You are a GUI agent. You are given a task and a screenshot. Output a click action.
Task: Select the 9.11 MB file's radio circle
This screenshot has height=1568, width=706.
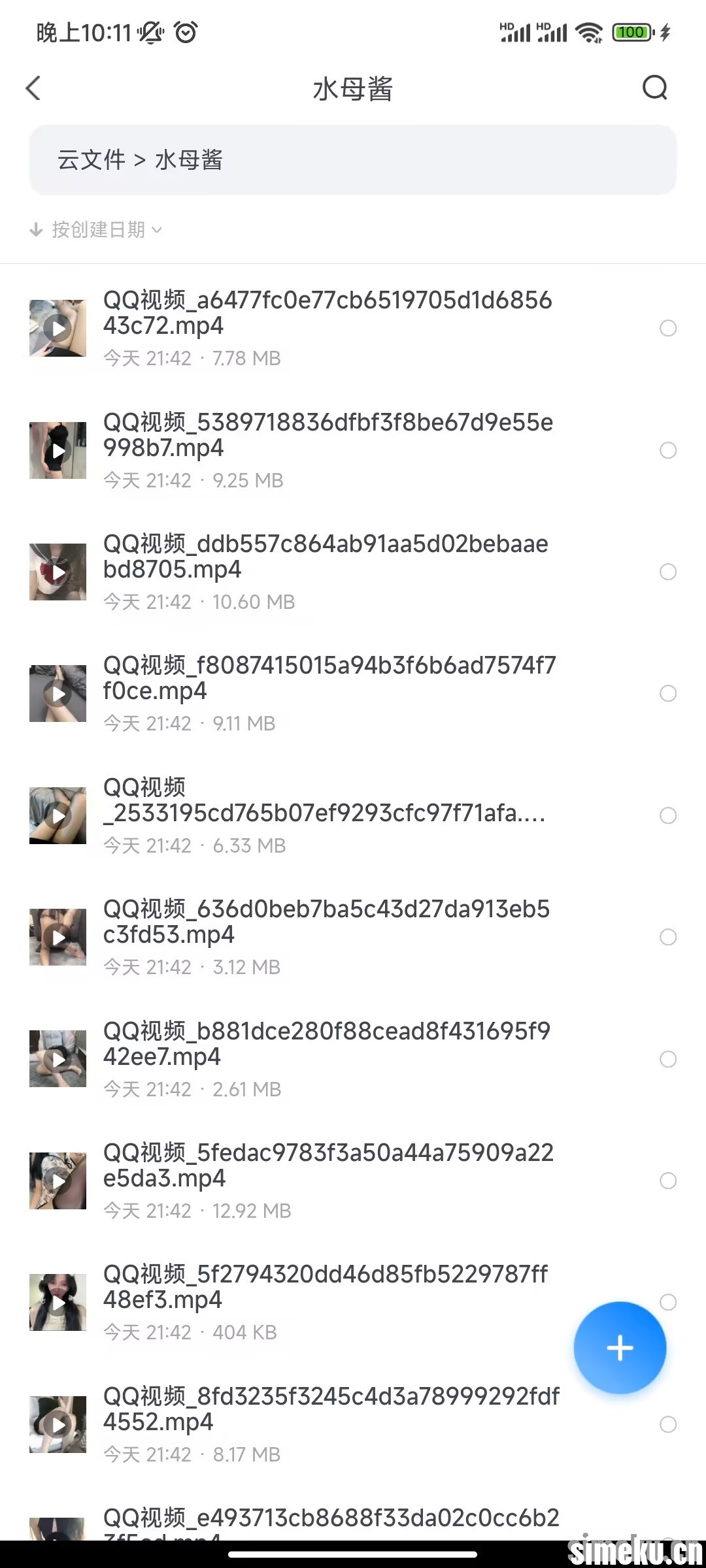(x=667, y=693)
